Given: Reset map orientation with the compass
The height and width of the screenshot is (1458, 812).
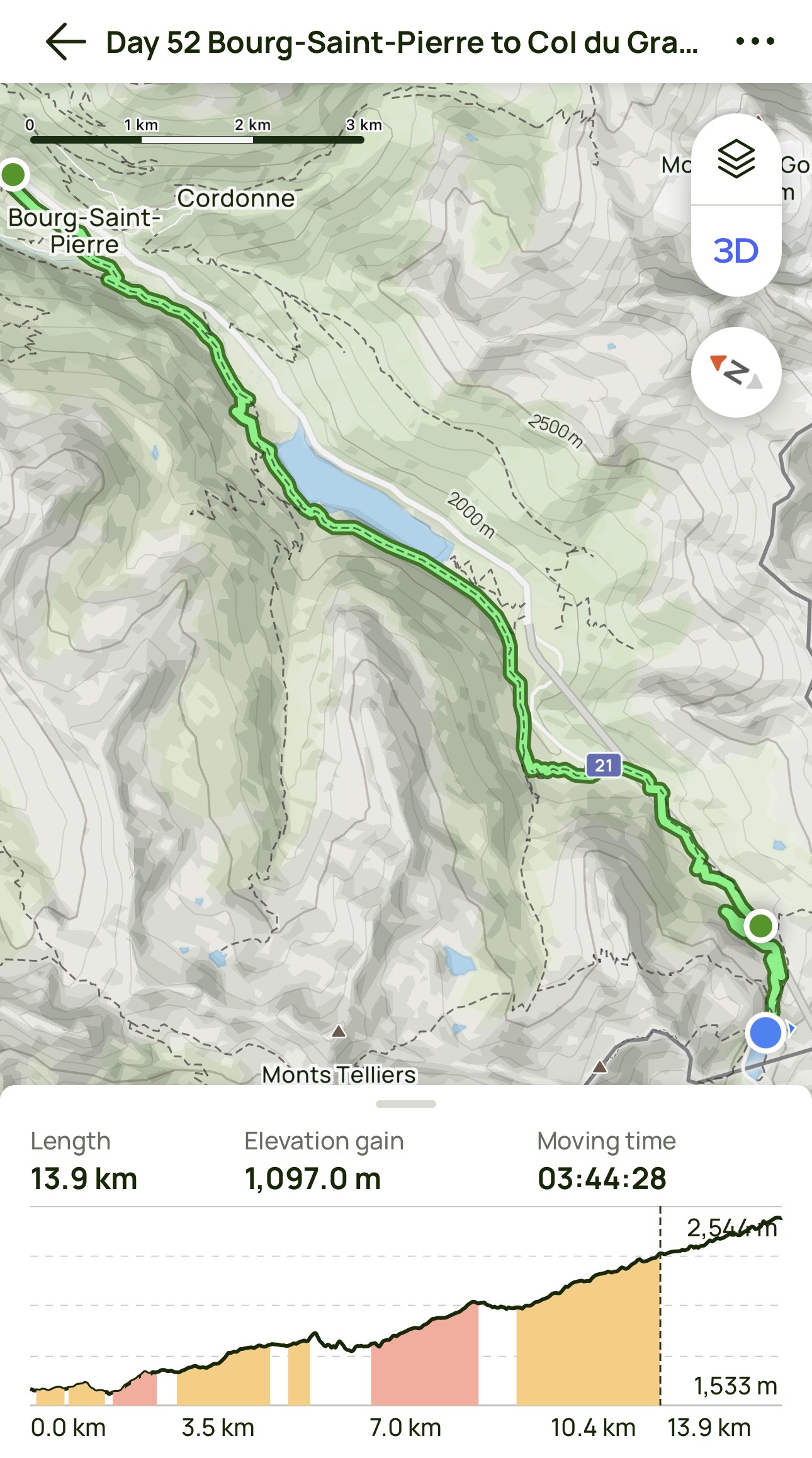Looking at the screenshot, I should (736, 372).
